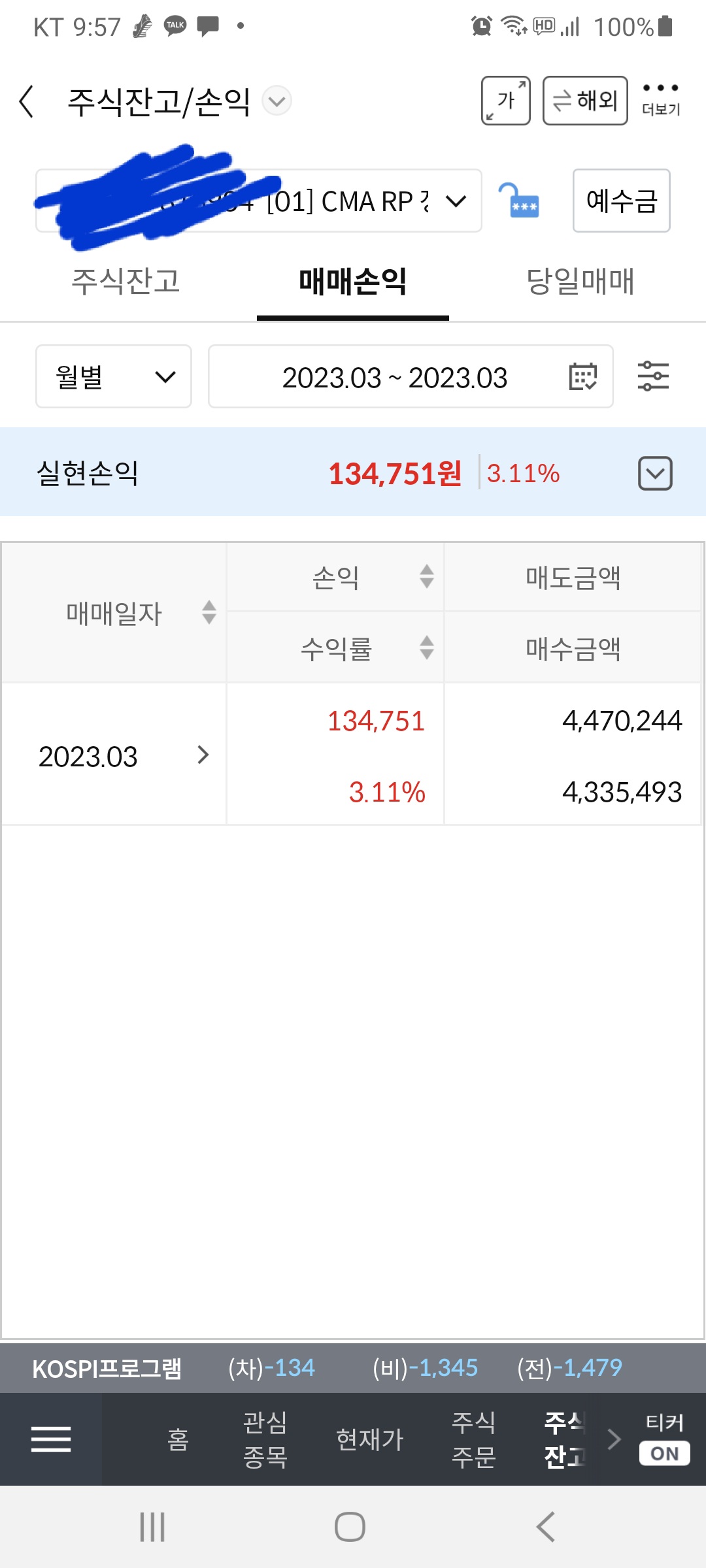This screenshot has width=706, height=1568.
Task: Switch to the 당일매매 tab
Action: coord(580,282)
